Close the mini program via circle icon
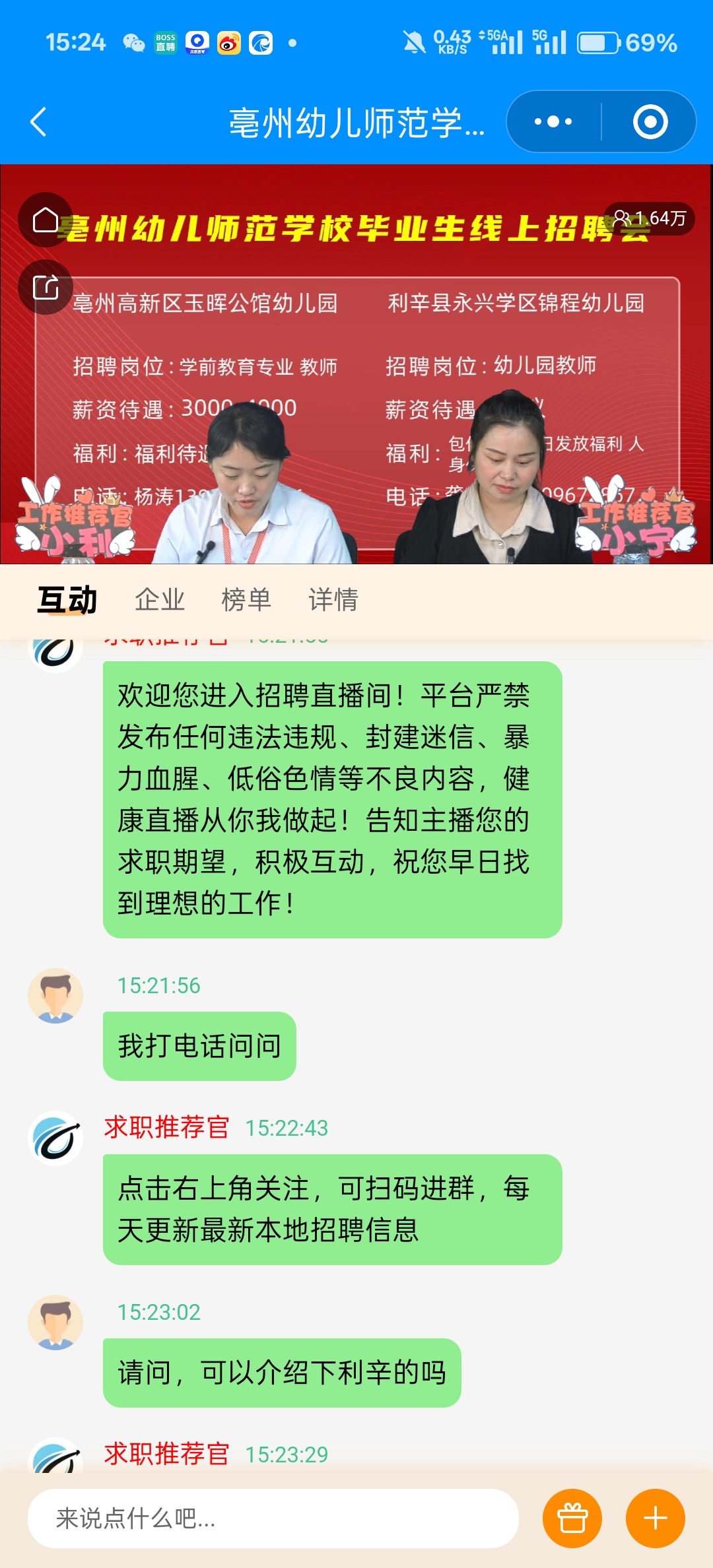 click(x=650, y=122)
